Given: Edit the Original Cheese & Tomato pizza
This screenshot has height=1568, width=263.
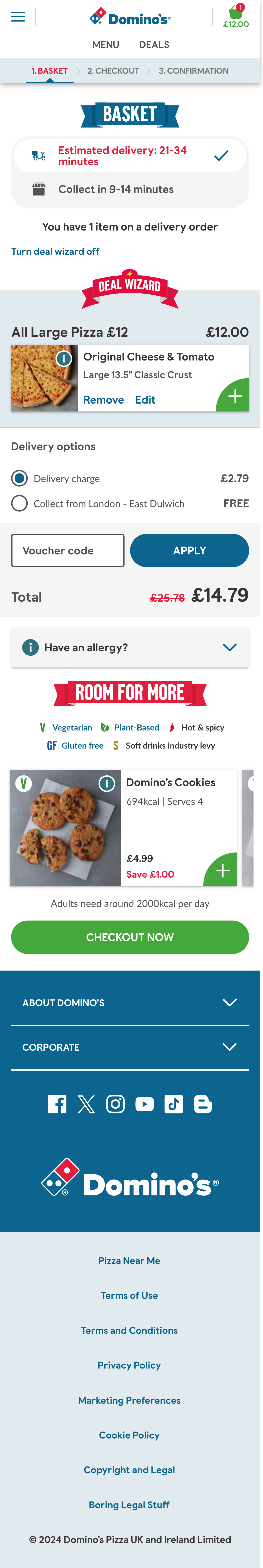Looking at the screenshot, I should (145, 400).
